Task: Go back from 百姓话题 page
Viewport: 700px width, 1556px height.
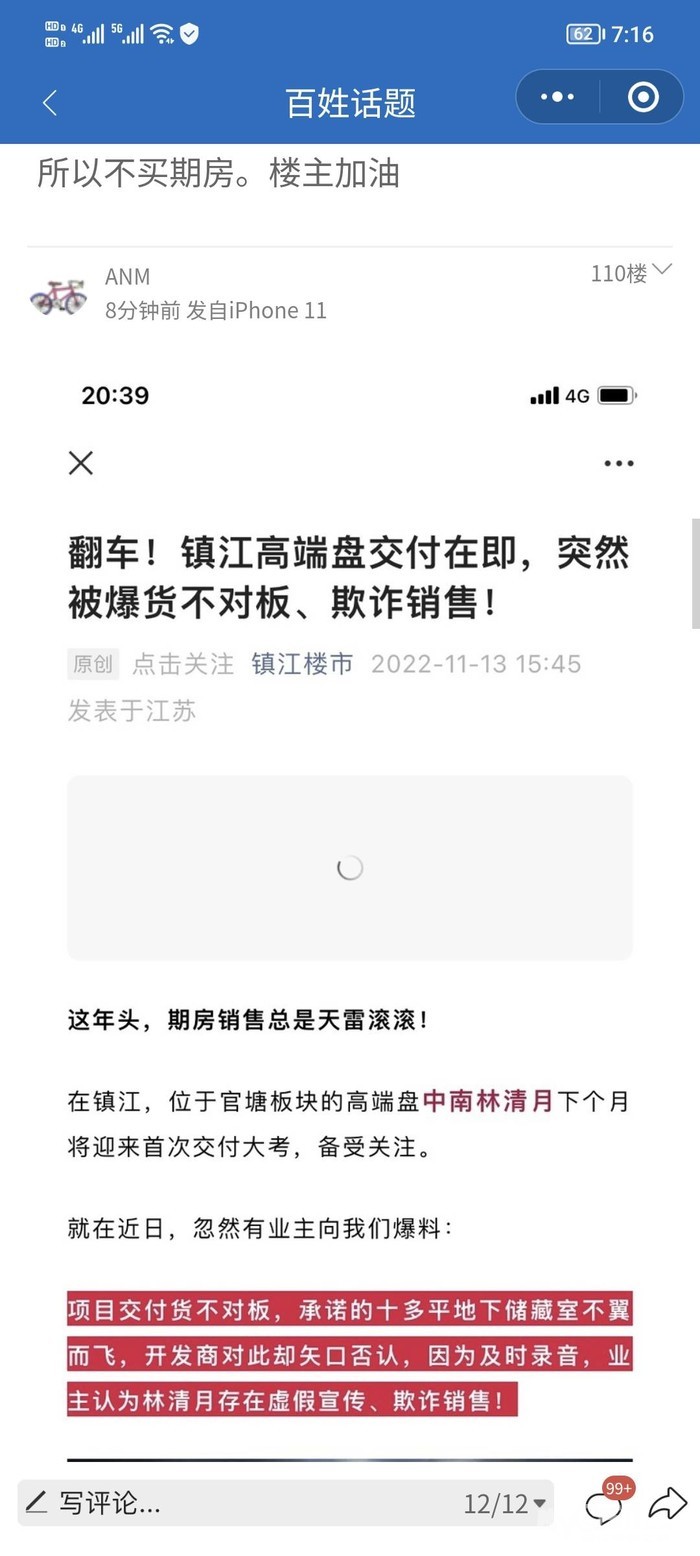Action: click(x=50, y=102)
